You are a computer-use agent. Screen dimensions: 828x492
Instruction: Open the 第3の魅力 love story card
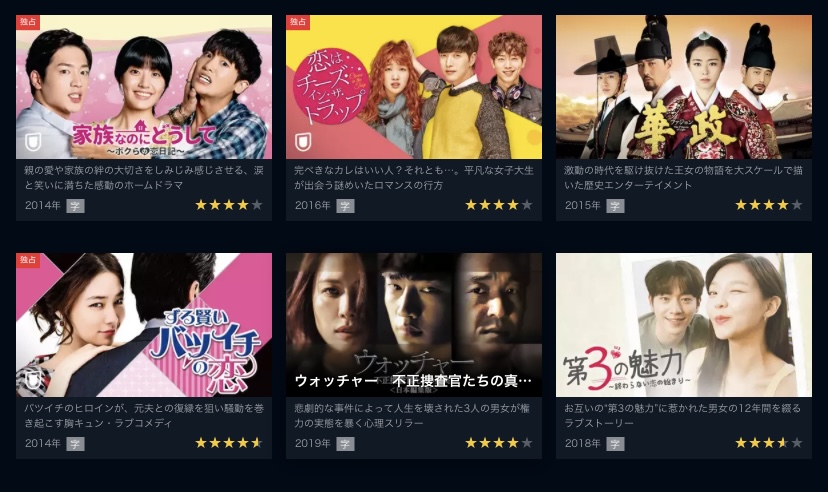[x=683, y=325]
